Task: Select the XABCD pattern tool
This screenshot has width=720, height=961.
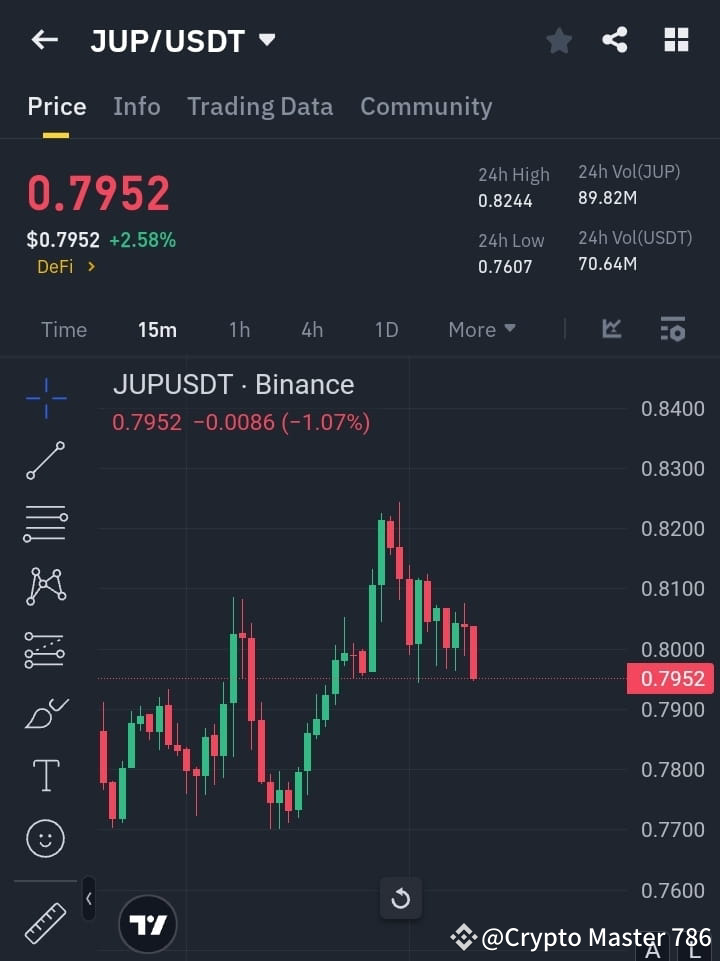Action: pyautogui.click(x=44, y=587)
